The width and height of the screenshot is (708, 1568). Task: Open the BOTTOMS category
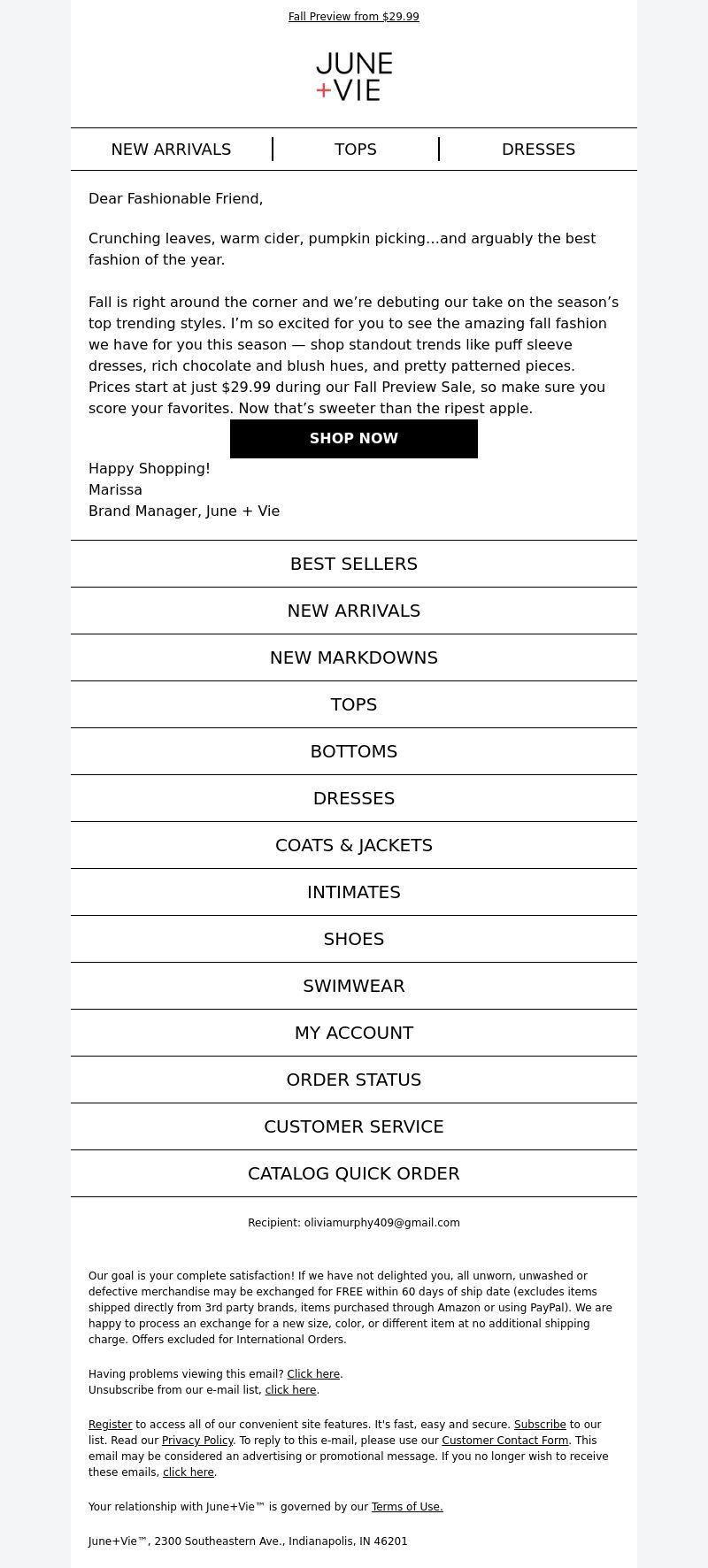(354, 751)
